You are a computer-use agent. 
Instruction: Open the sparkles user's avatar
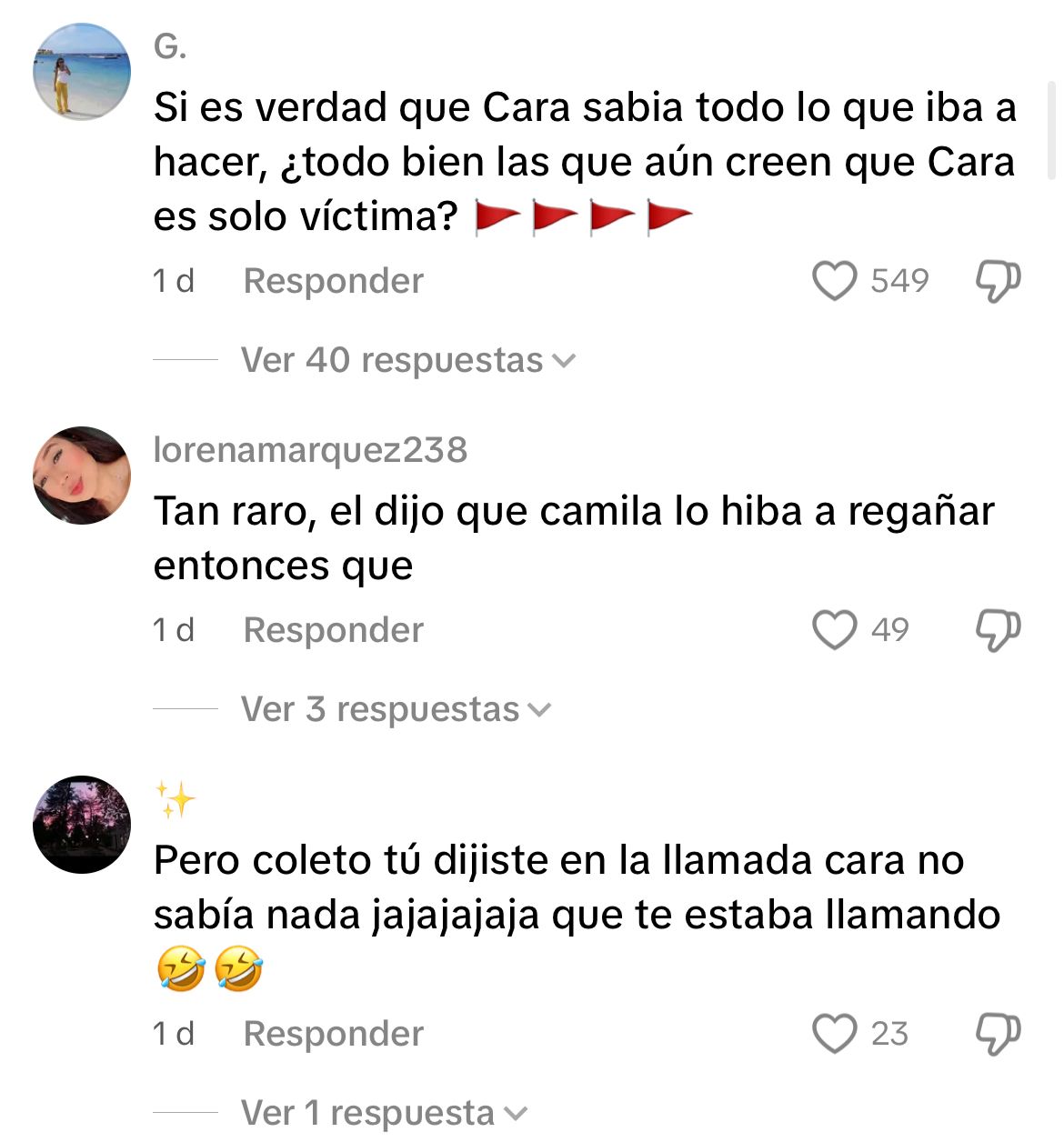[x=82, y=825]
